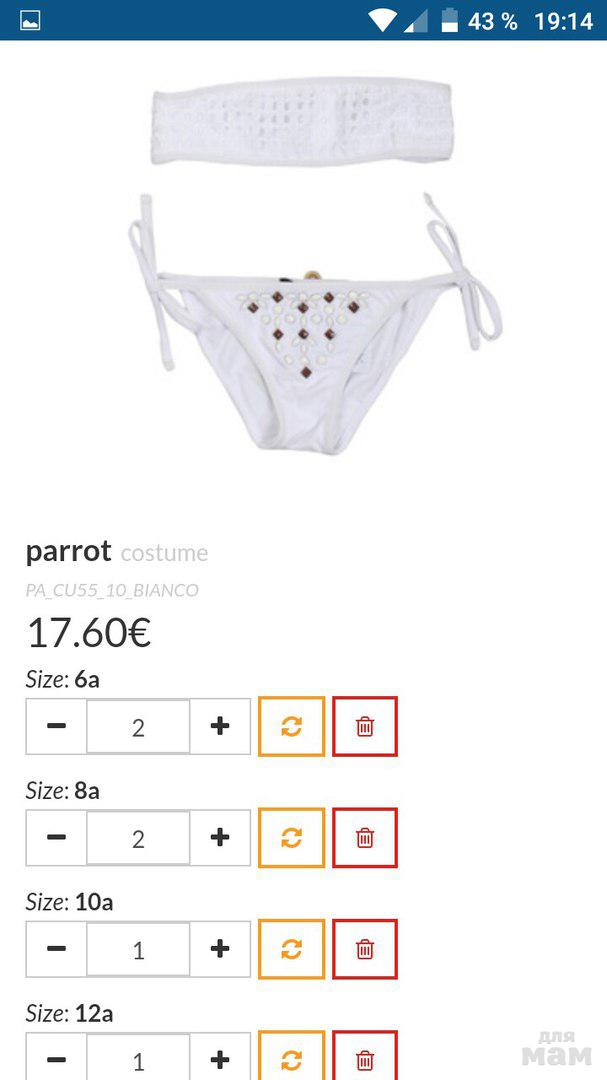Viewport: 607px width, 1080px height.
Task: Decrease quantity for size 10a
Action: click(57, 949)
